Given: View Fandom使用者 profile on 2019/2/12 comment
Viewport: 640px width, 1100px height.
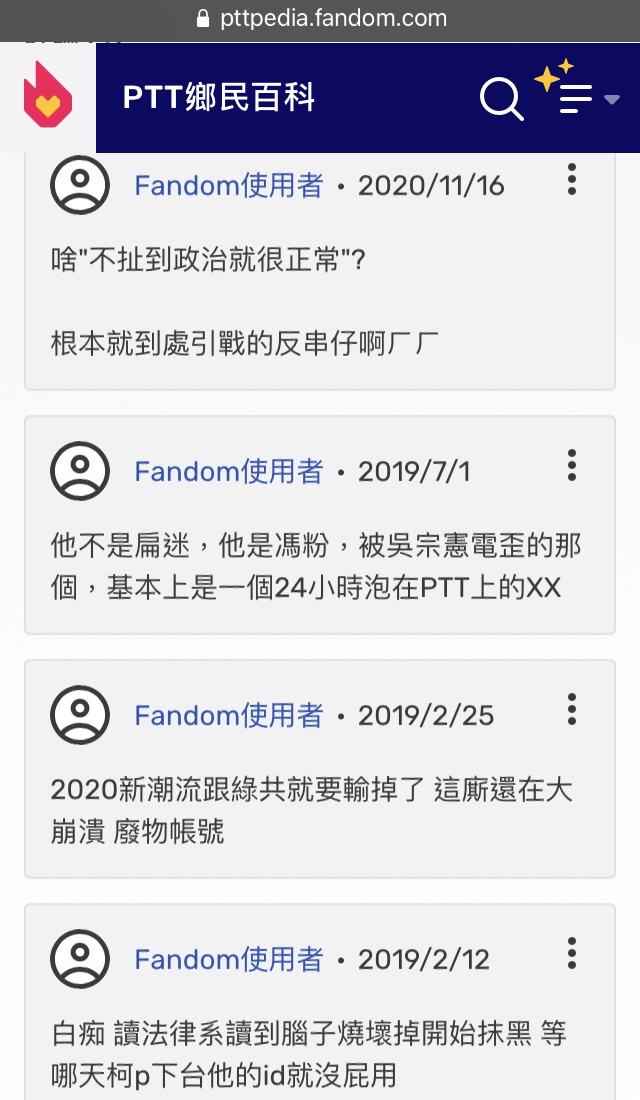Looking at the screenshot, I should [229, 960].
